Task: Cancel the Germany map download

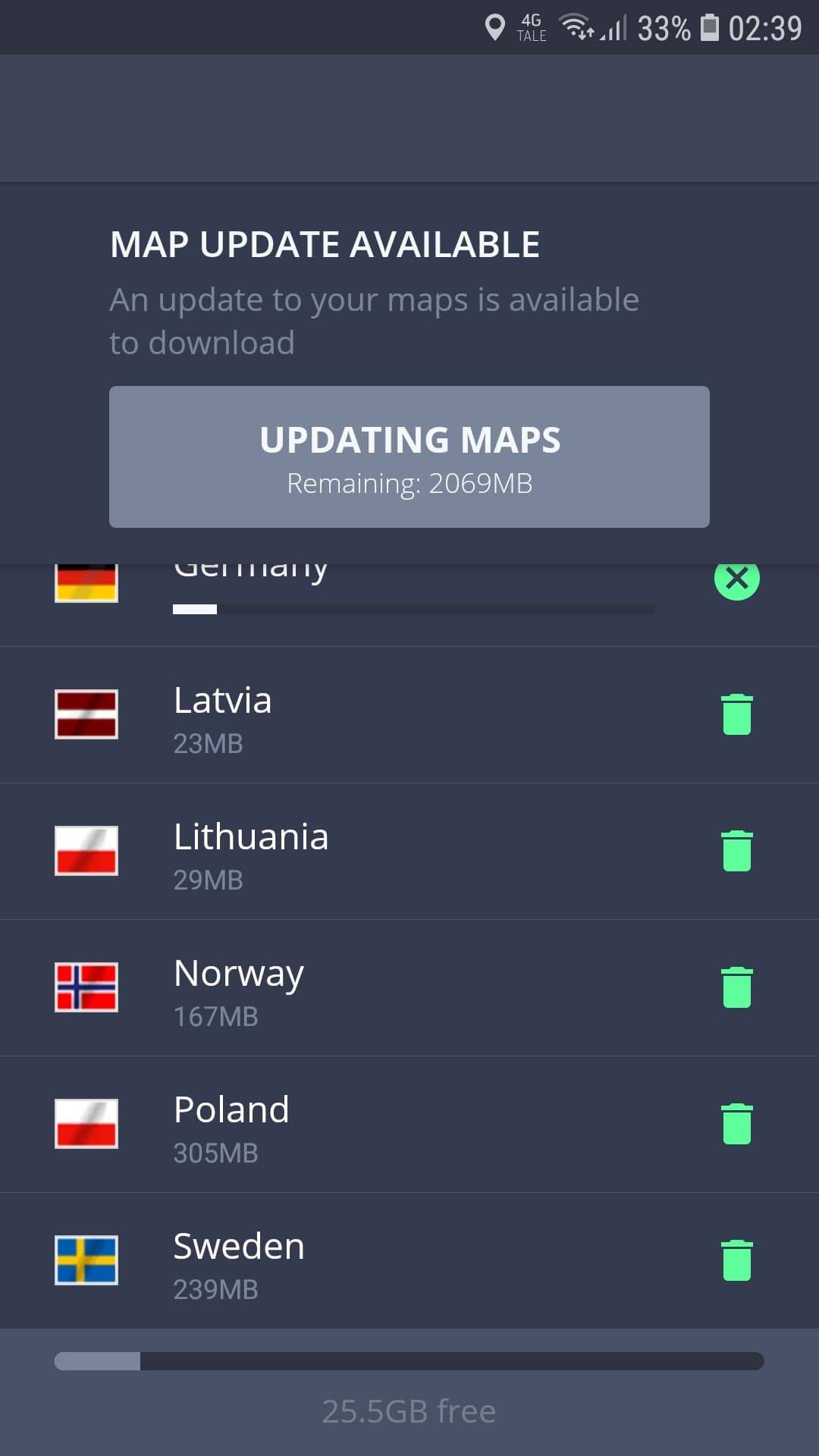Action: tap(736, 579)
